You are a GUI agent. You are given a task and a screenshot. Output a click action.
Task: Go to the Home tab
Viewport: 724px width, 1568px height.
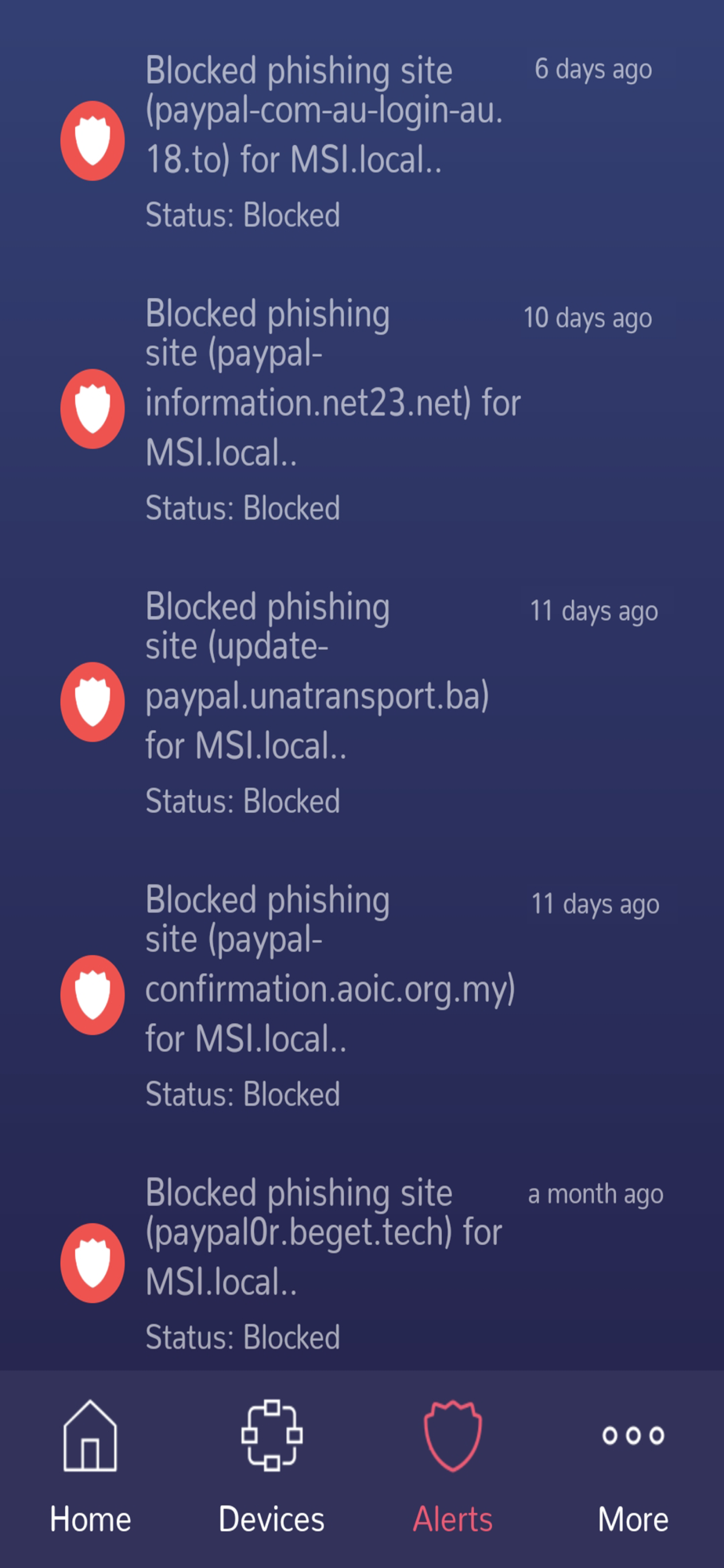point(90,1468)
